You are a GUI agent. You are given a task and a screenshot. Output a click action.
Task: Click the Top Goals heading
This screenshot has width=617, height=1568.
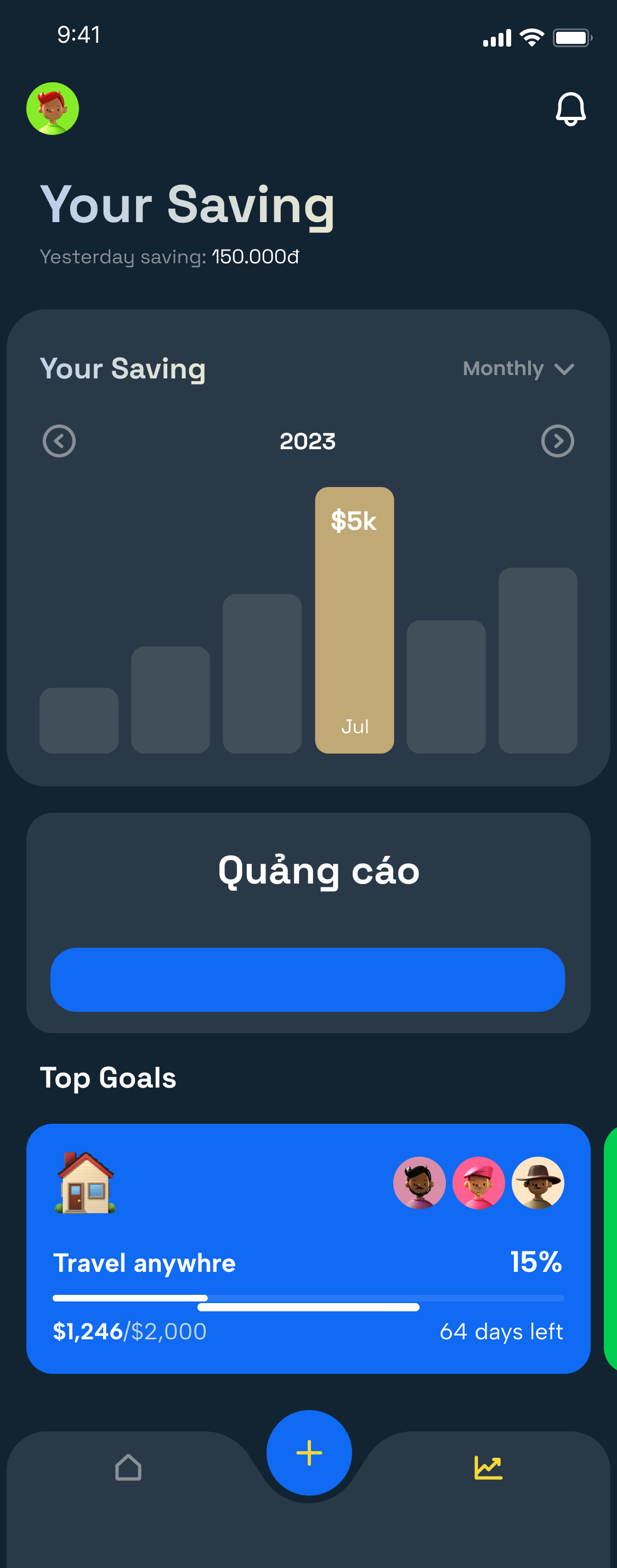coord(107,1077)
